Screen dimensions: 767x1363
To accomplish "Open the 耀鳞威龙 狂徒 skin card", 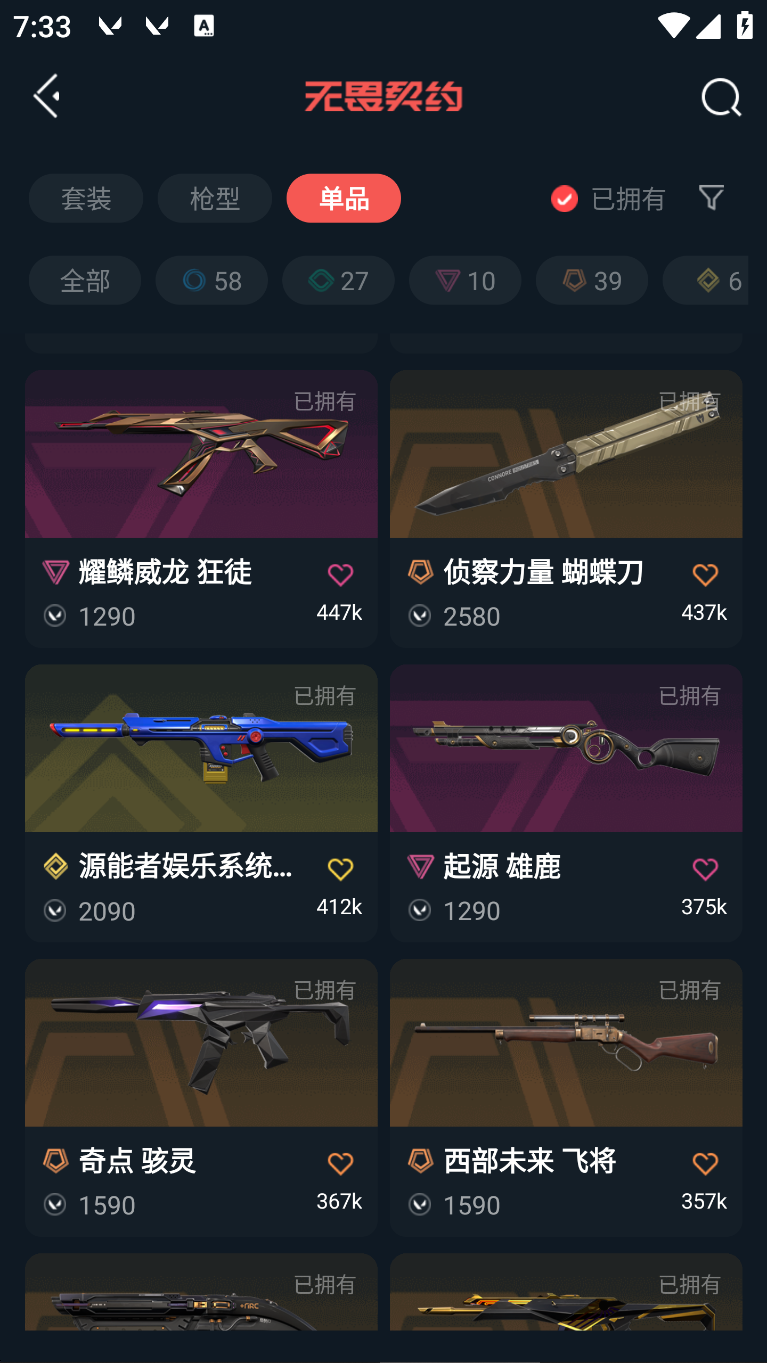I will tap(201, 470).
